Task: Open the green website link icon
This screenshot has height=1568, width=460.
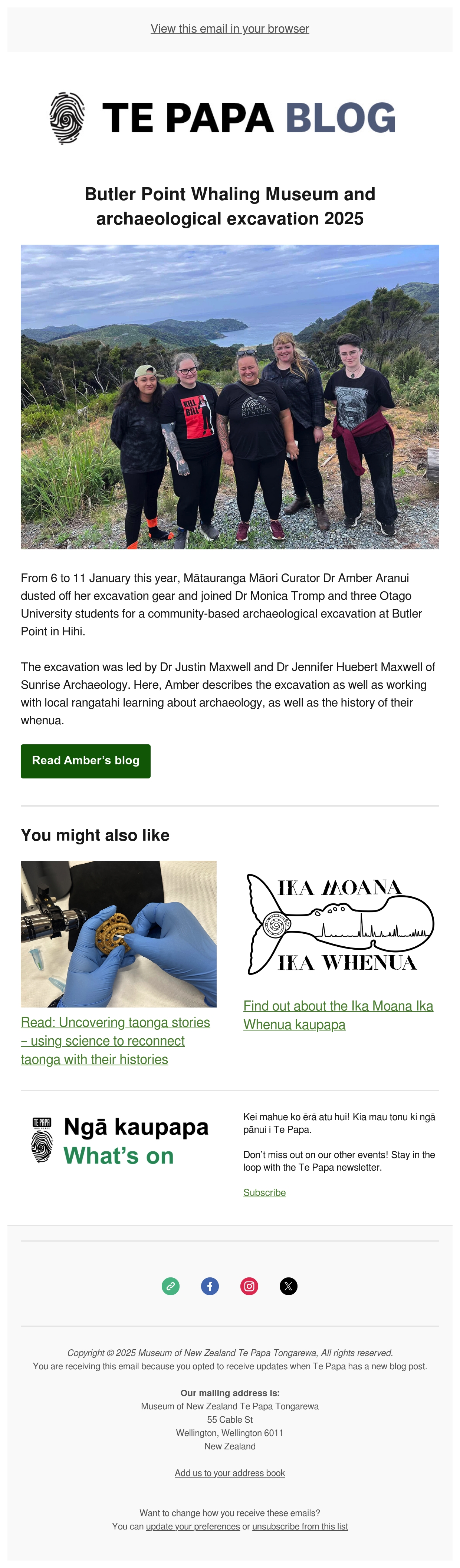Action: [171, 1286]
